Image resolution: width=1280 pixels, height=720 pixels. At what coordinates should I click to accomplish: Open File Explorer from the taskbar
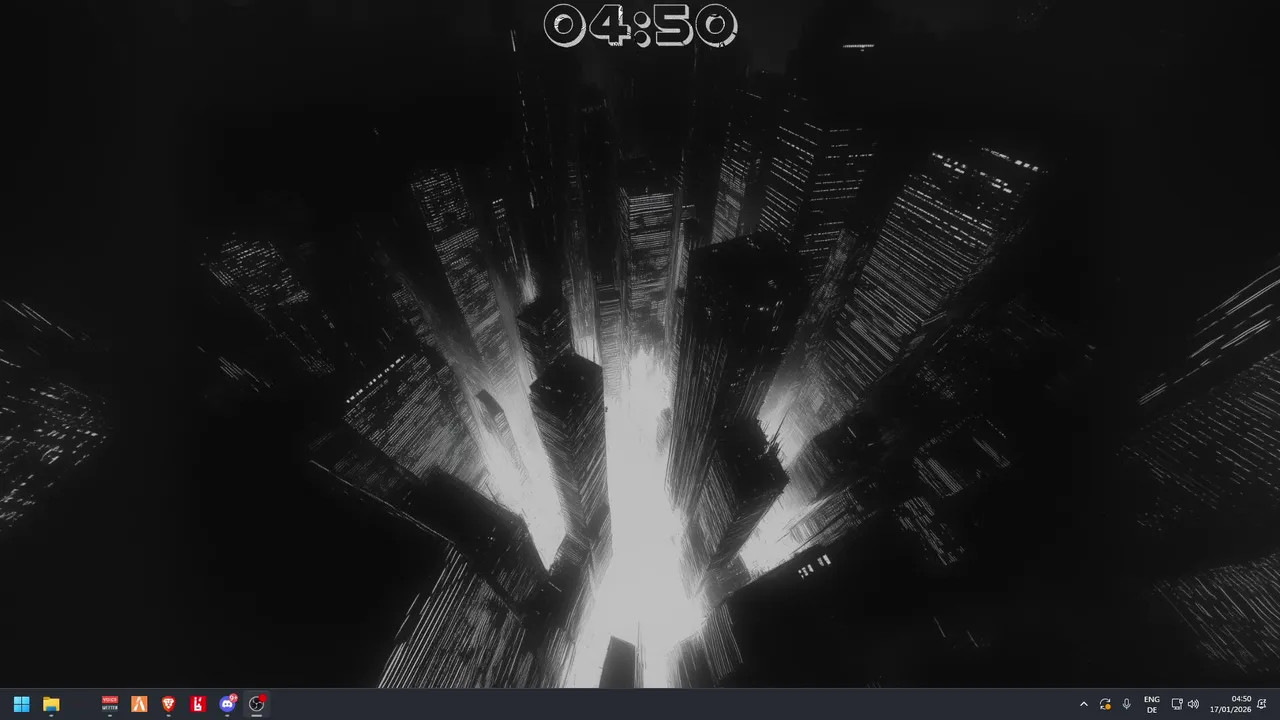tap(51, 704)
